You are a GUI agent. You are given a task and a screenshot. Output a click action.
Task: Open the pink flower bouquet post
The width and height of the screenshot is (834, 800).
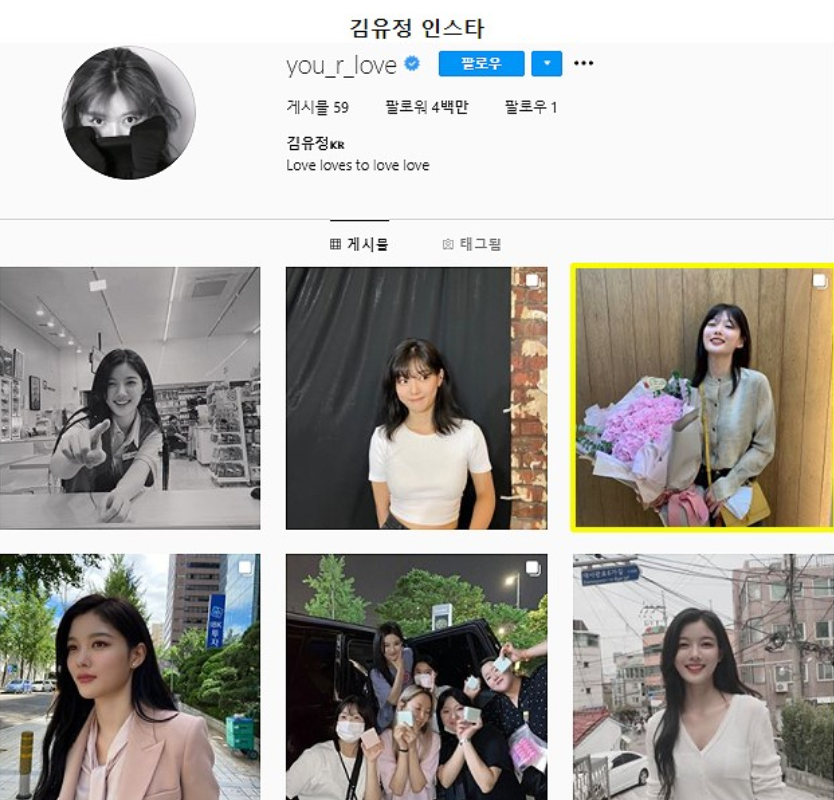point(703,397)
